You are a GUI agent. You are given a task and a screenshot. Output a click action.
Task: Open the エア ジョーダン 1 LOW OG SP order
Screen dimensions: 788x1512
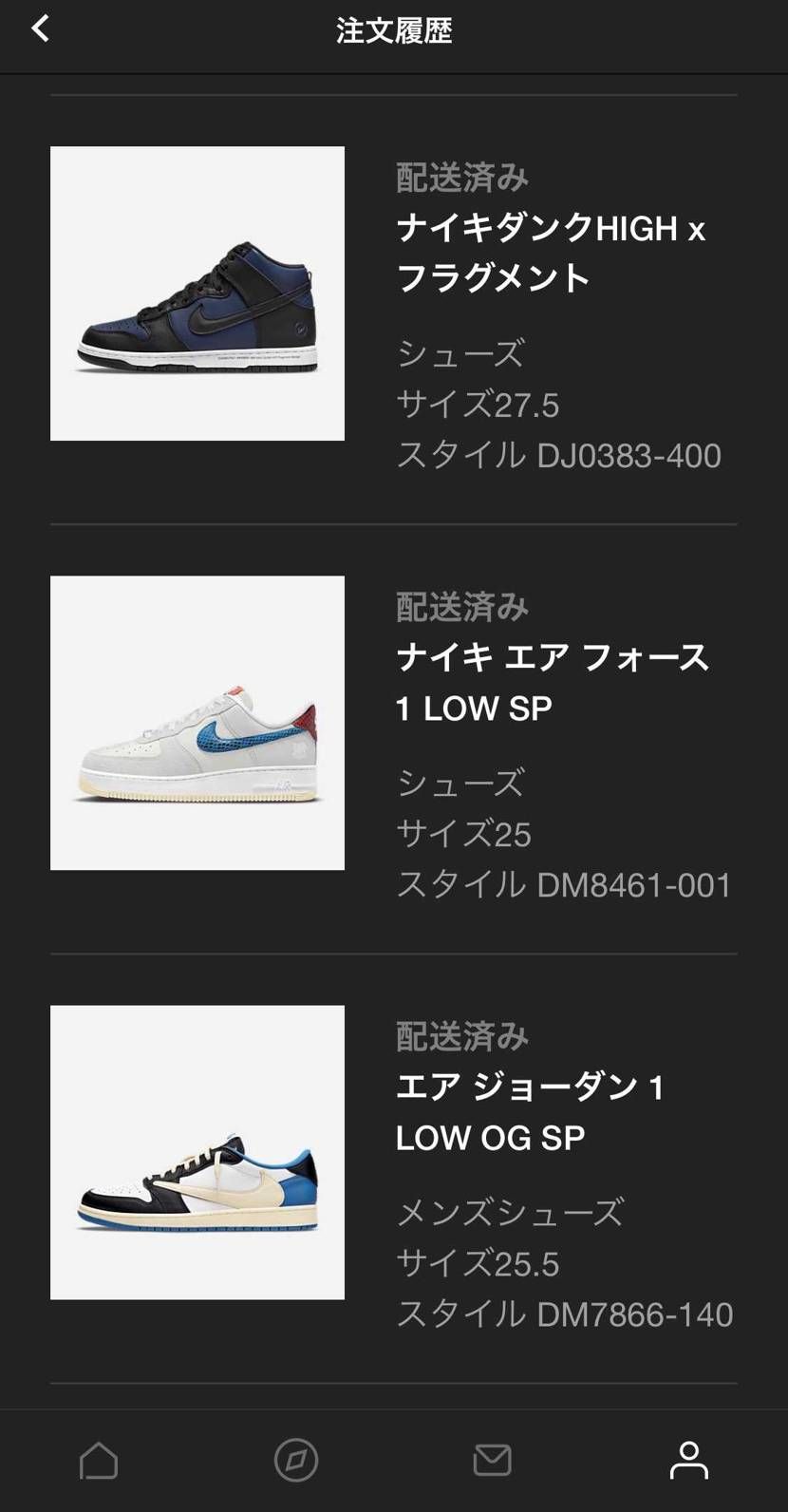point(530,1111)
